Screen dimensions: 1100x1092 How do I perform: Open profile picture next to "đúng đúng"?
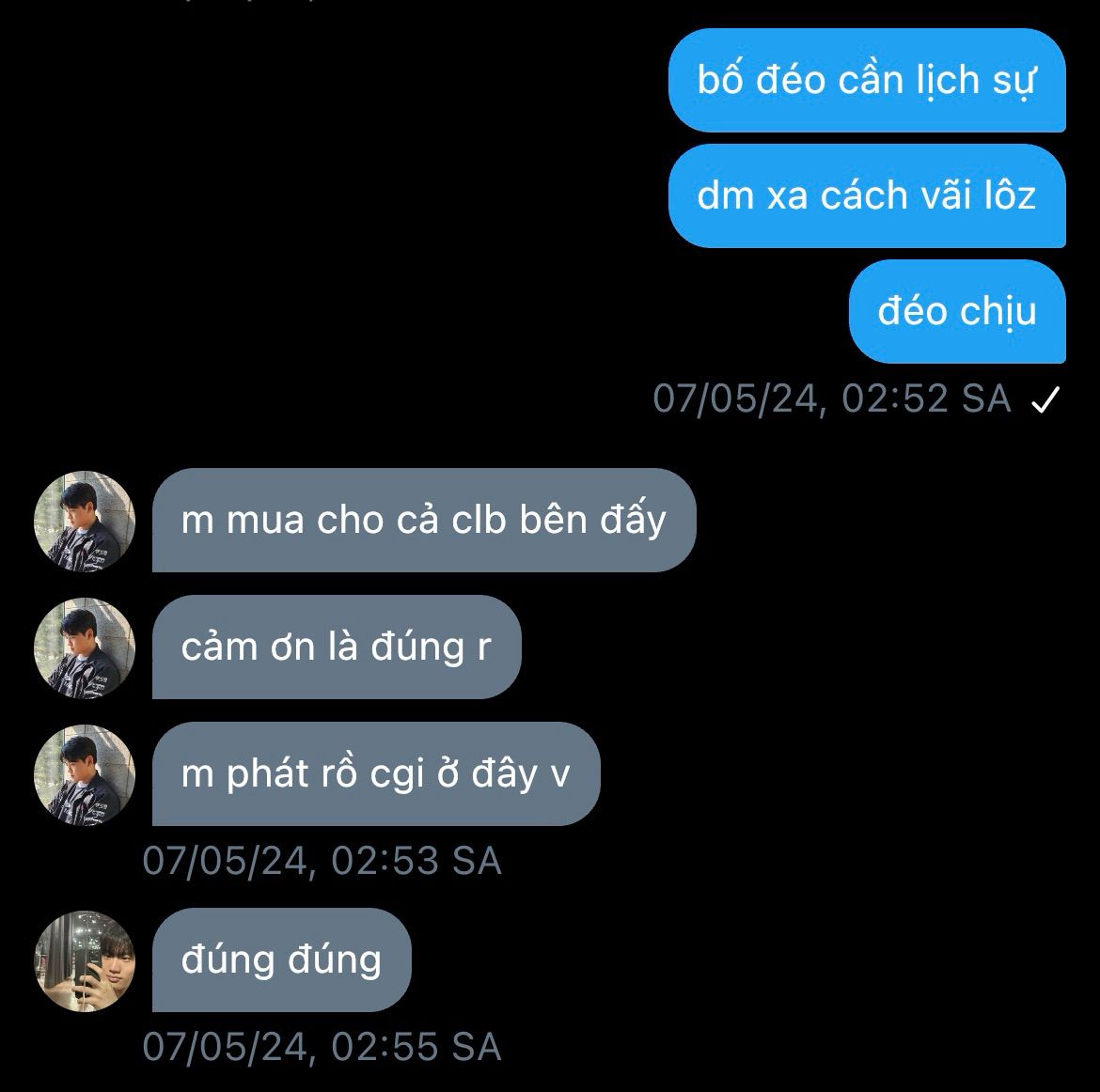pyautogui.click(x=85, y=960)
